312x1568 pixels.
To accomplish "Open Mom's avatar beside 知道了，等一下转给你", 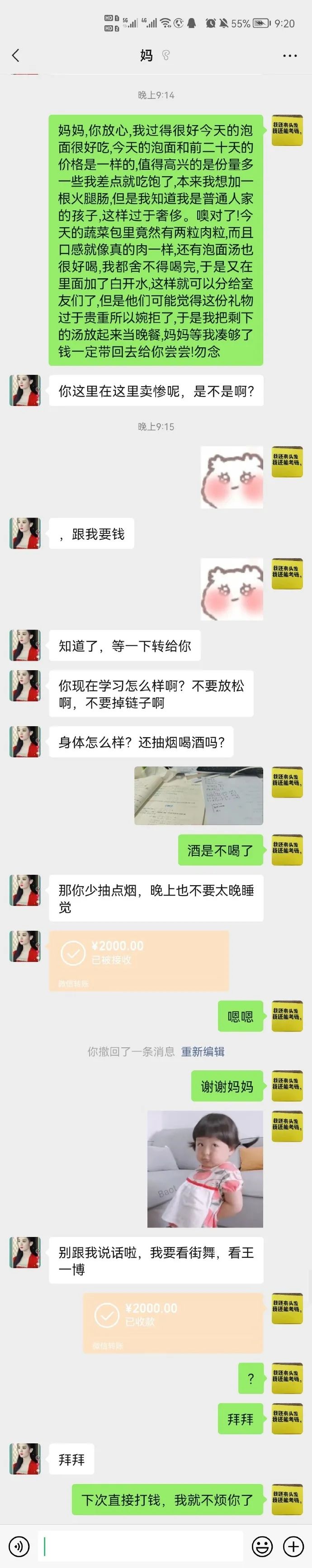I will coord(25,645).
